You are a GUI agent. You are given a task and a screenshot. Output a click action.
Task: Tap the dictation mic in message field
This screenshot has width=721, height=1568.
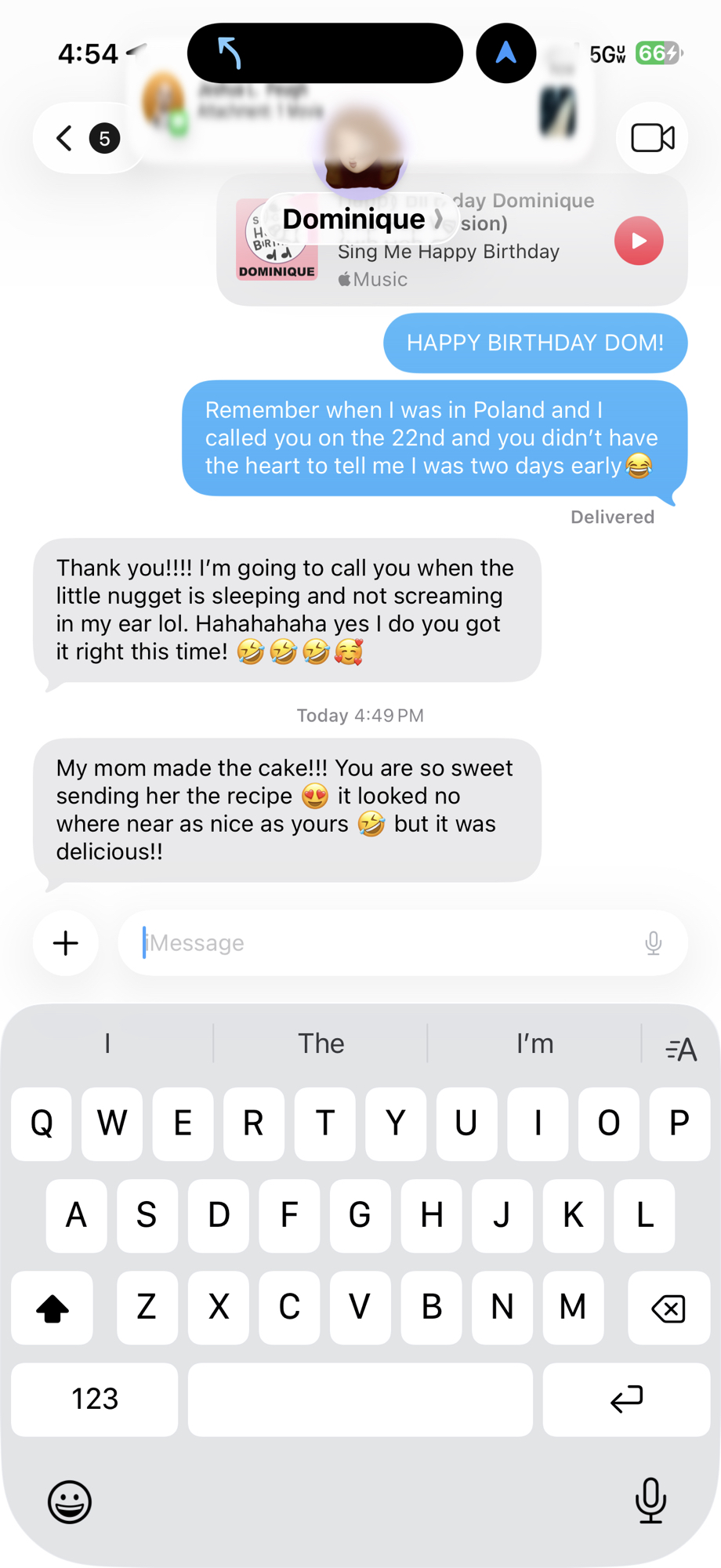coord(653,942)
